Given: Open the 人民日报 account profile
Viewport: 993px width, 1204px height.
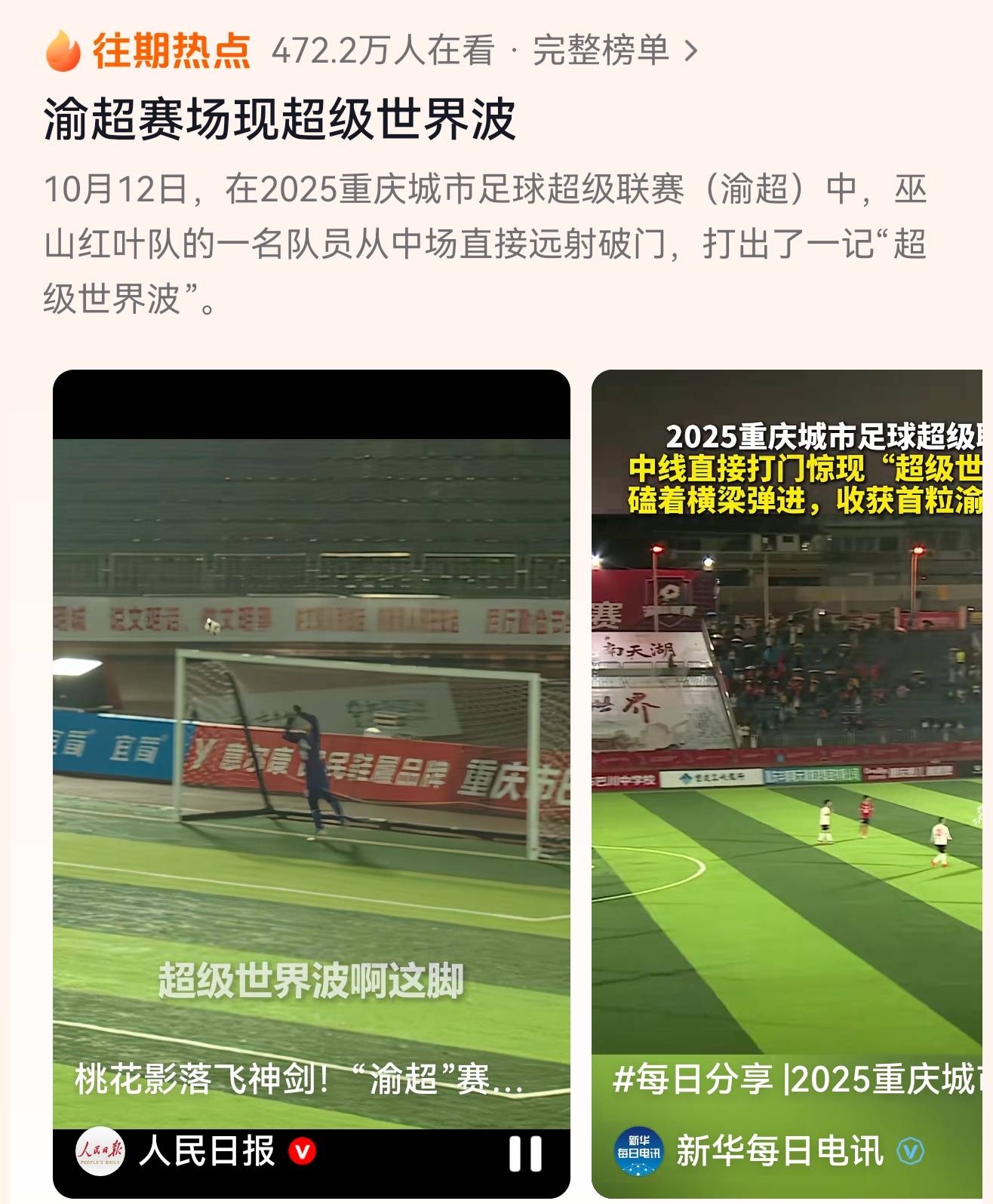Looking at the screenshot, I should [x=206, y=1151].
